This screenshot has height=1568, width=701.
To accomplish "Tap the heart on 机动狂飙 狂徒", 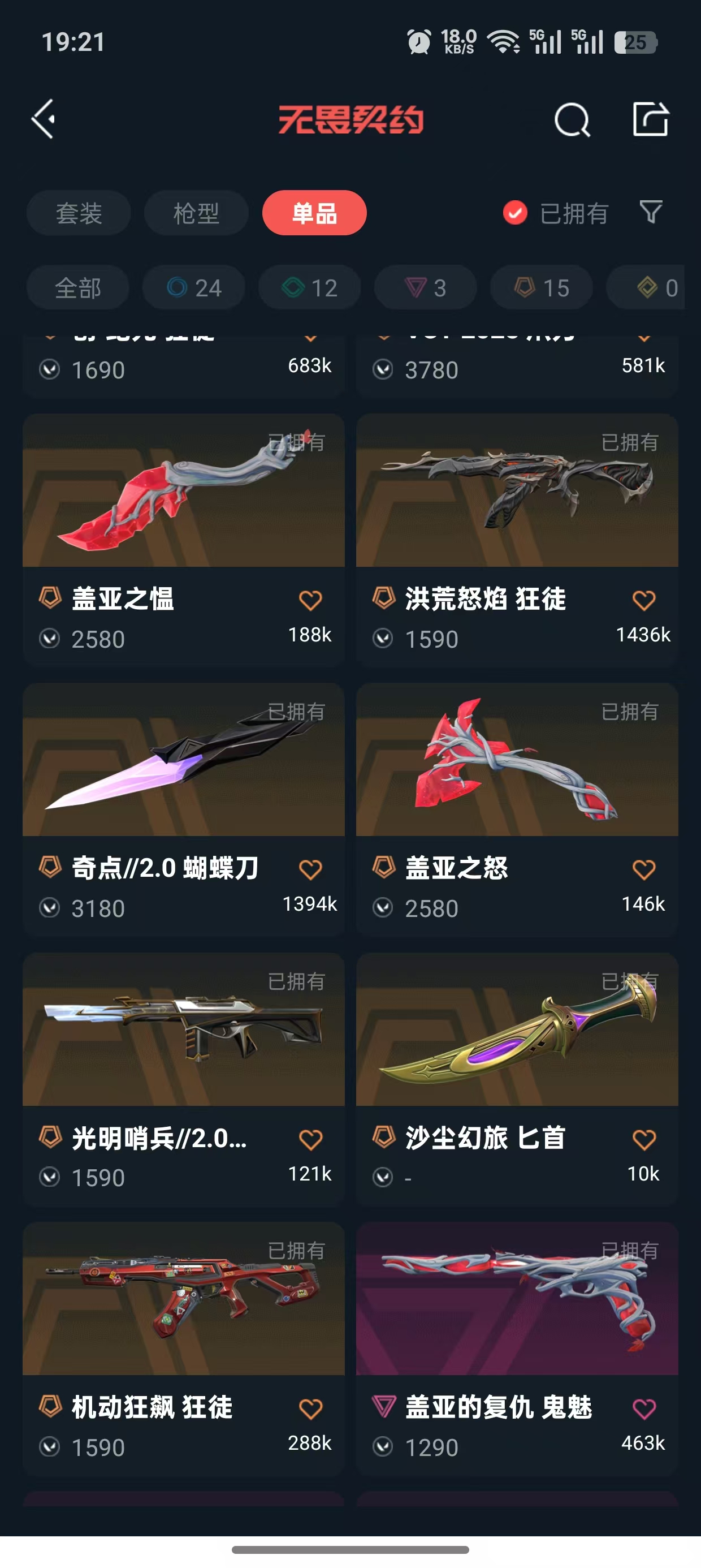I will click(x=310, y=1409).
